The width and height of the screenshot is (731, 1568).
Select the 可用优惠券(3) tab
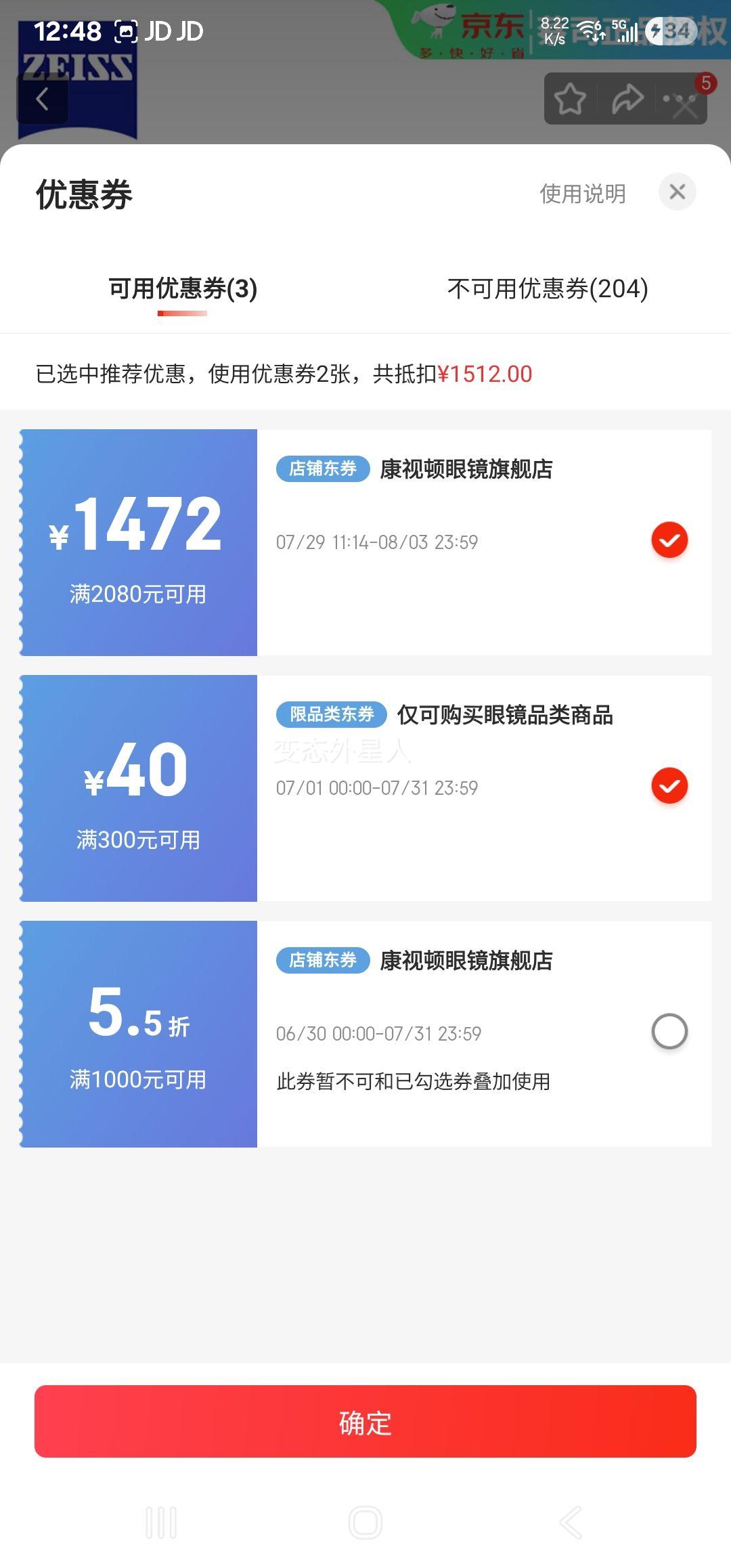pos(183,288)
